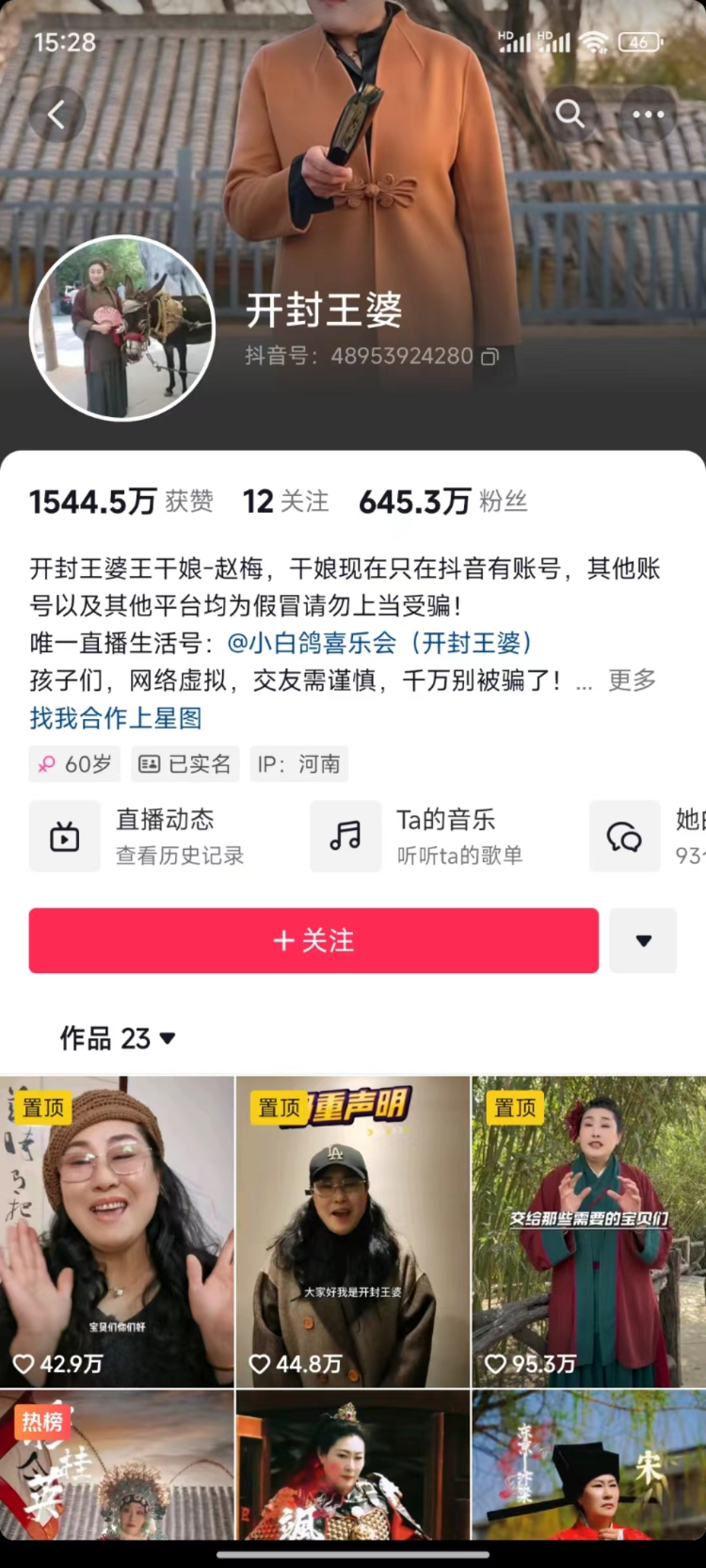Open search on this profile
This screenshot has height=1568, width=706.
point(570,114)
